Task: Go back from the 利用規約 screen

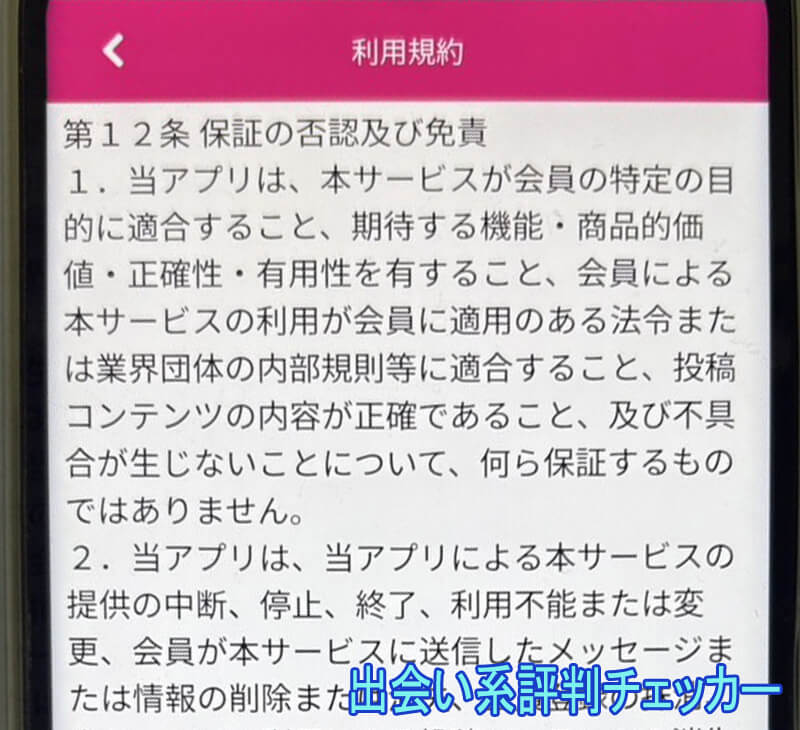Action: pyautogui.click(x=114, y=50)
